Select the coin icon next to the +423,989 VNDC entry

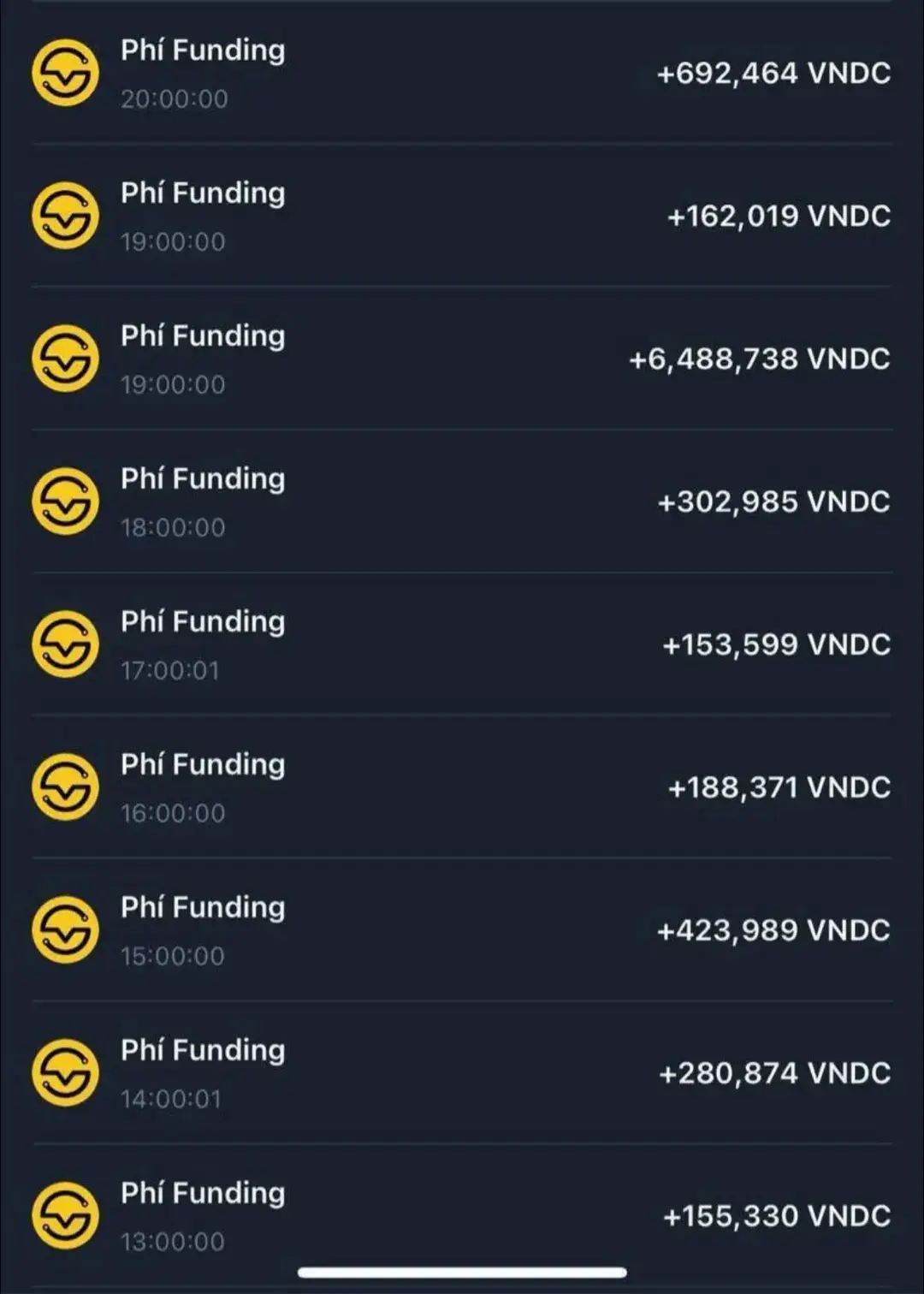(65, 929)
